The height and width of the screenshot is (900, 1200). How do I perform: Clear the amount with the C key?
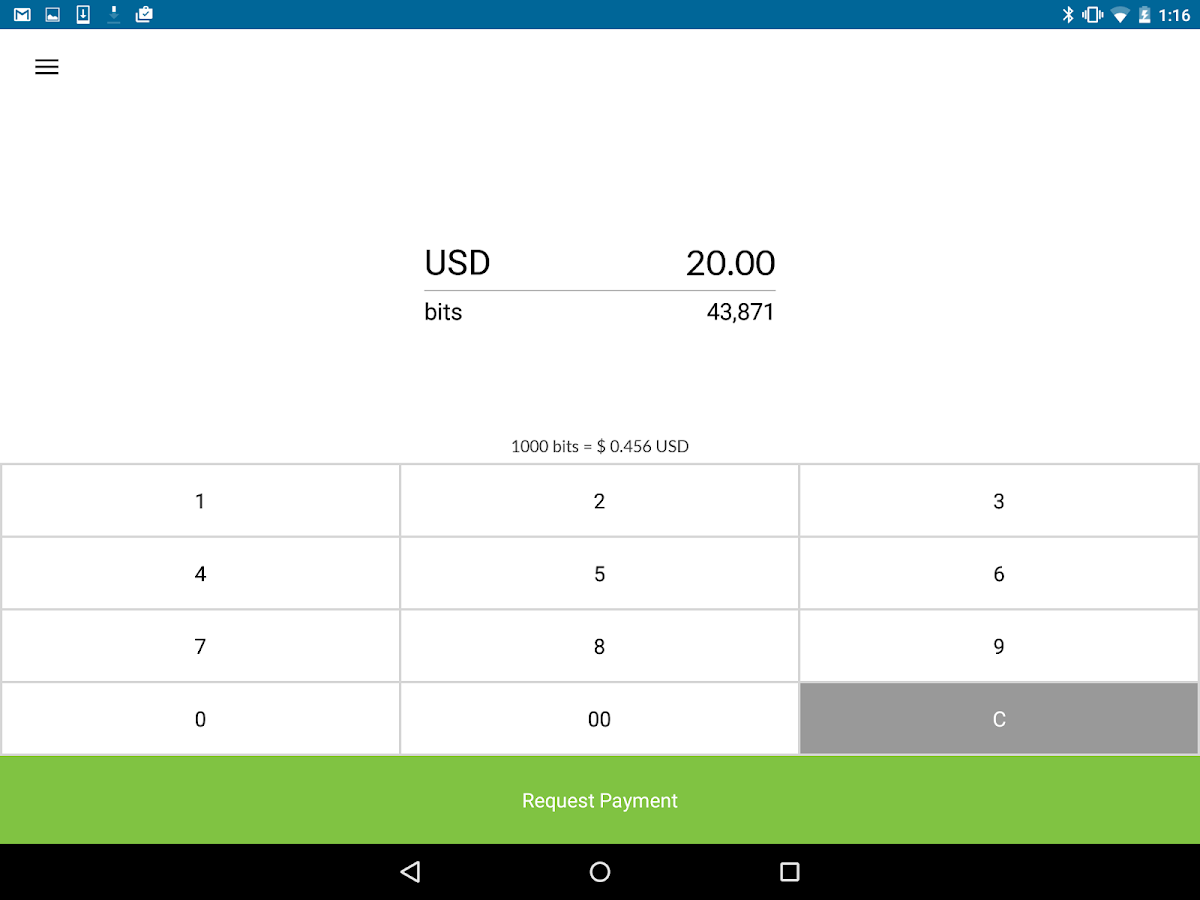[x=999, y=719]
